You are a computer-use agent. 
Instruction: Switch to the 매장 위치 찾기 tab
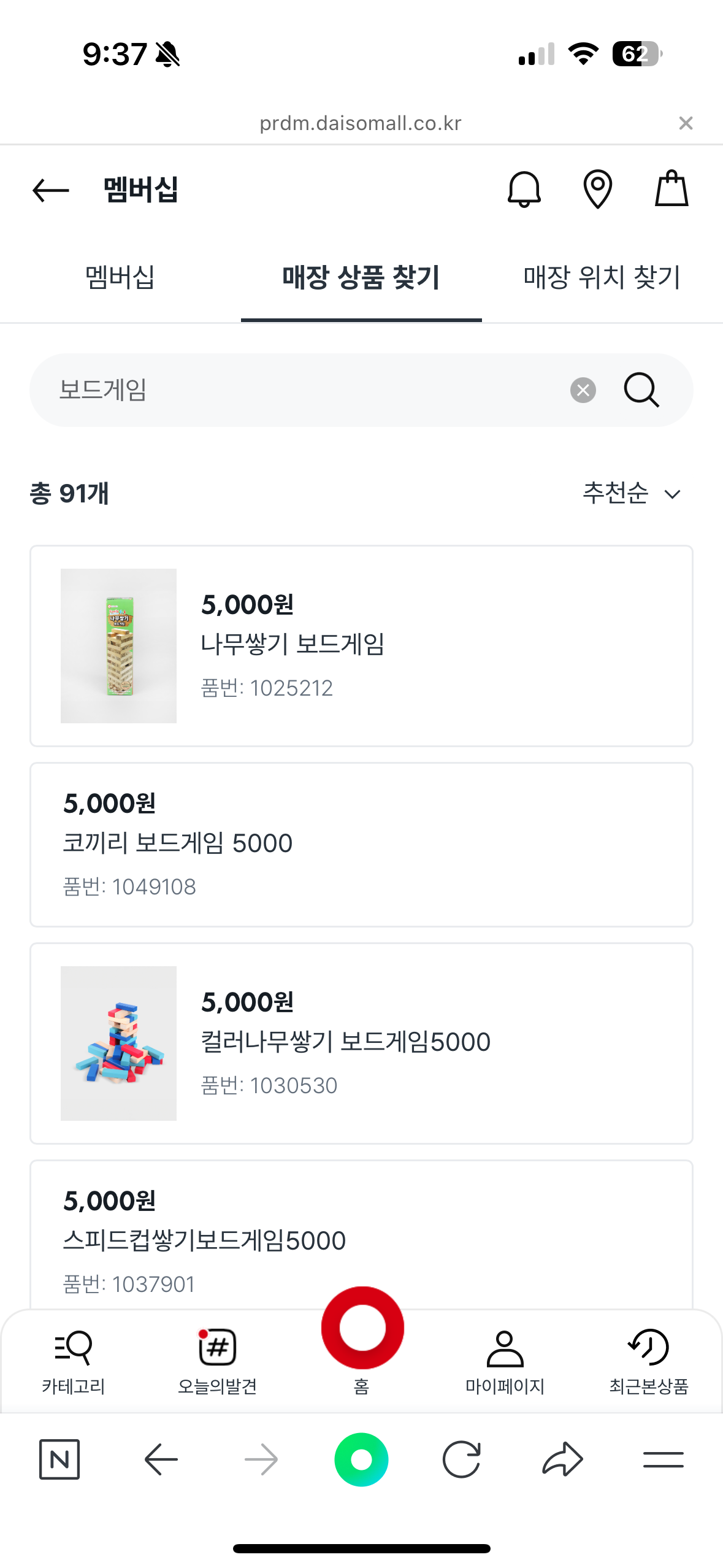(x=602, y=277)
